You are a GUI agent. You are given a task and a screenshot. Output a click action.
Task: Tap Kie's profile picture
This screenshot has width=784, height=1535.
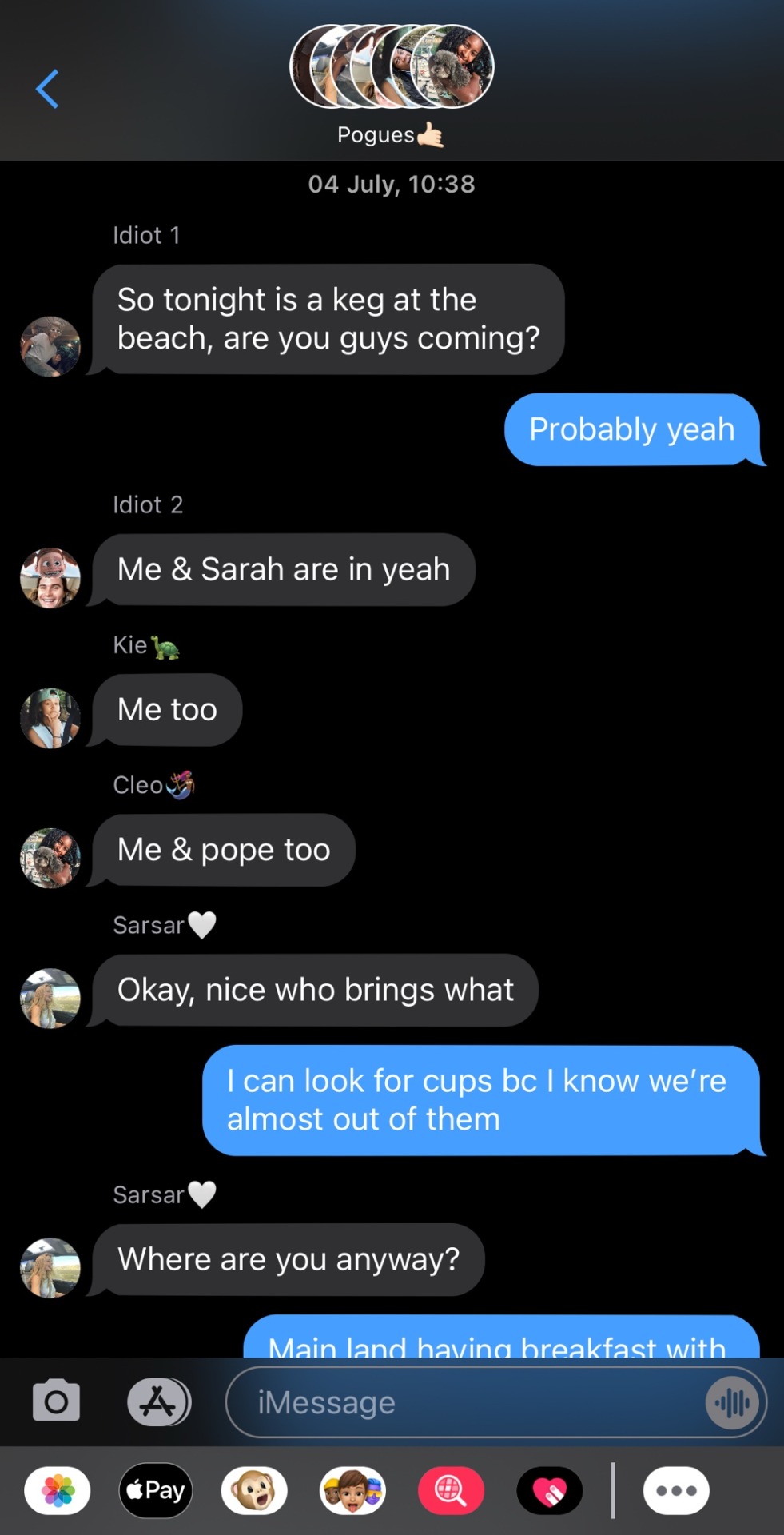[x=50, y=718]
